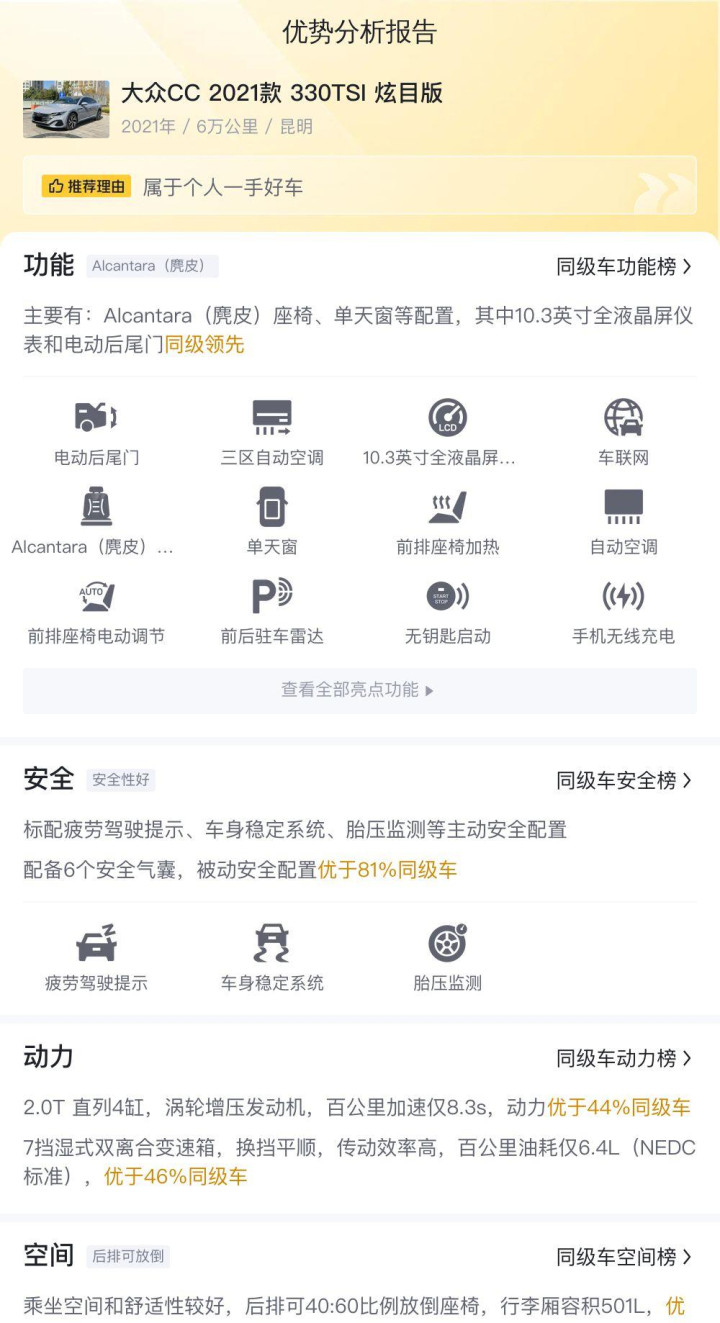
Task: Expand 查看全部亮点功能
Action: point(359,690)
